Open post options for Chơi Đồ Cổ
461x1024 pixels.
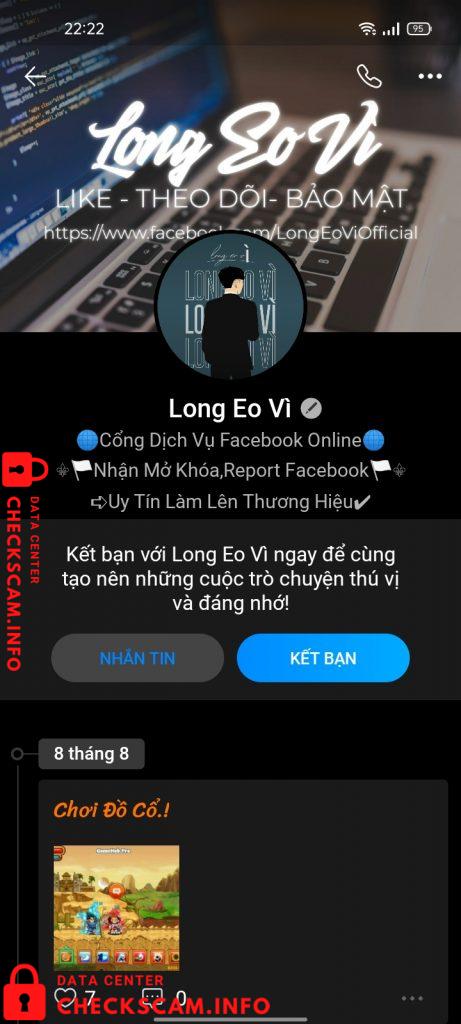[x=413, y=999]
